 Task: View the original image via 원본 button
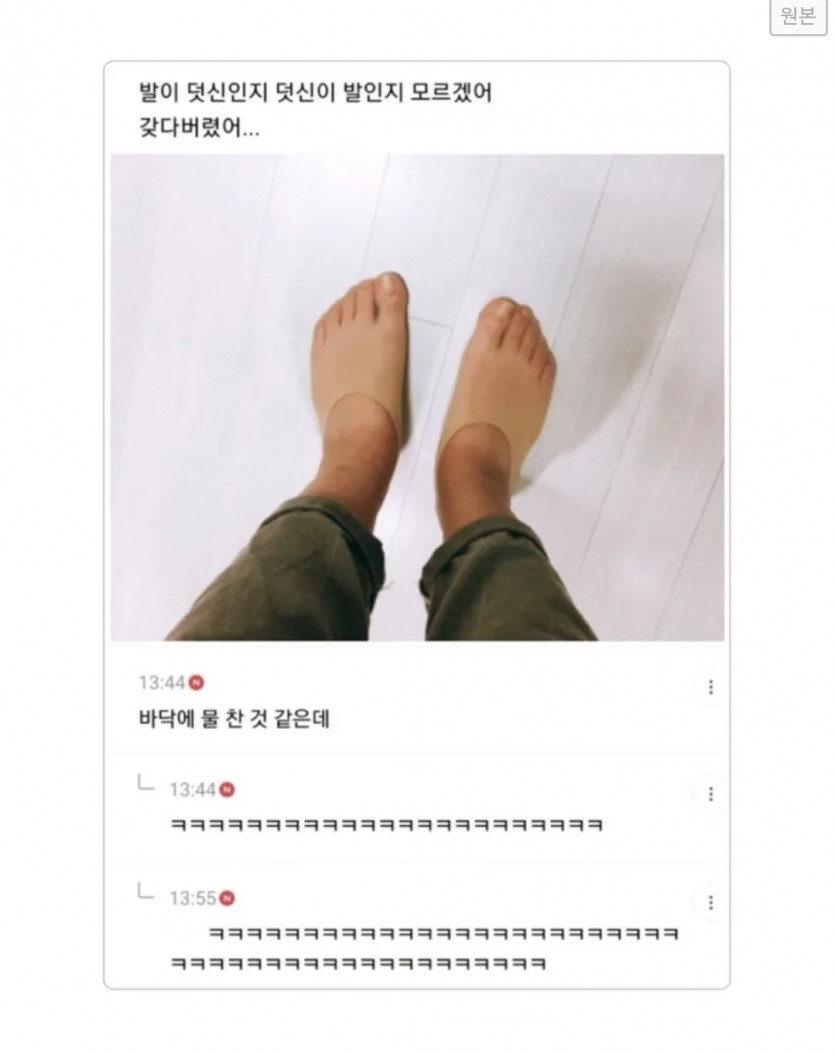[x=798, y=18]
